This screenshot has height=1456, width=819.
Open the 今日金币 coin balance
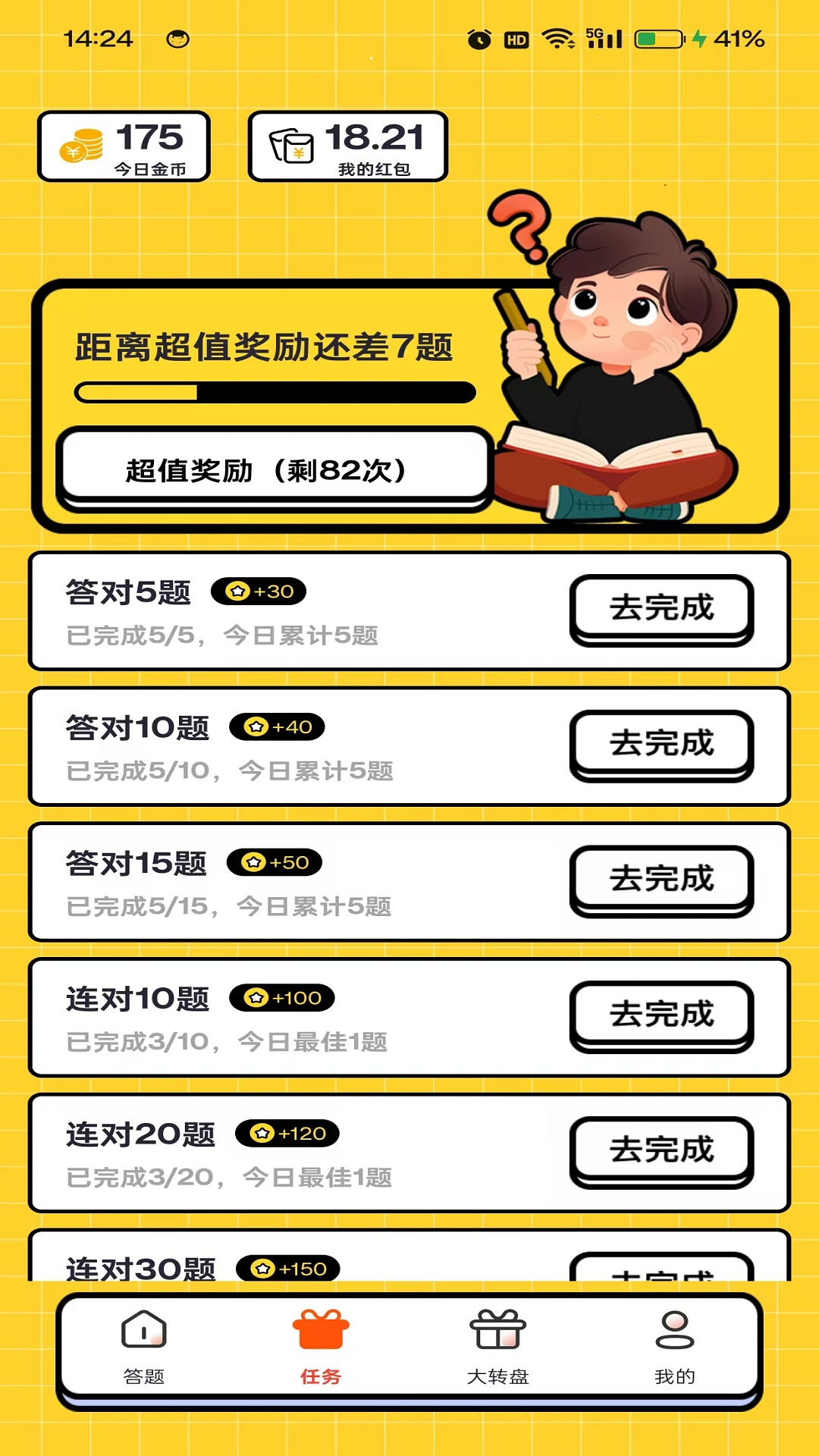pyautogui.click(x=124, y=146)
